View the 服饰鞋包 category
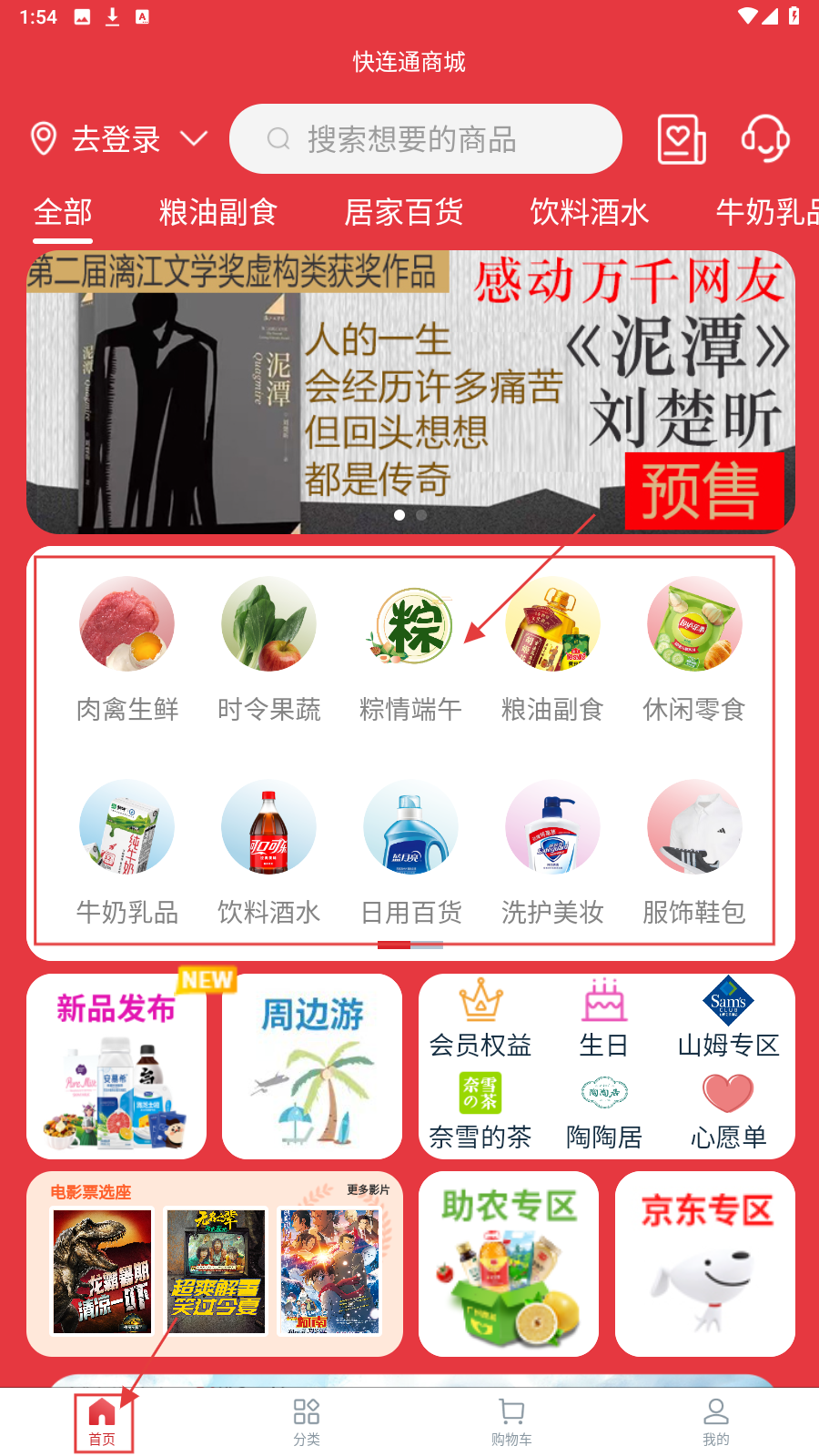The width and height of the screenshot is (819, 1456). [x=694, y=851]
